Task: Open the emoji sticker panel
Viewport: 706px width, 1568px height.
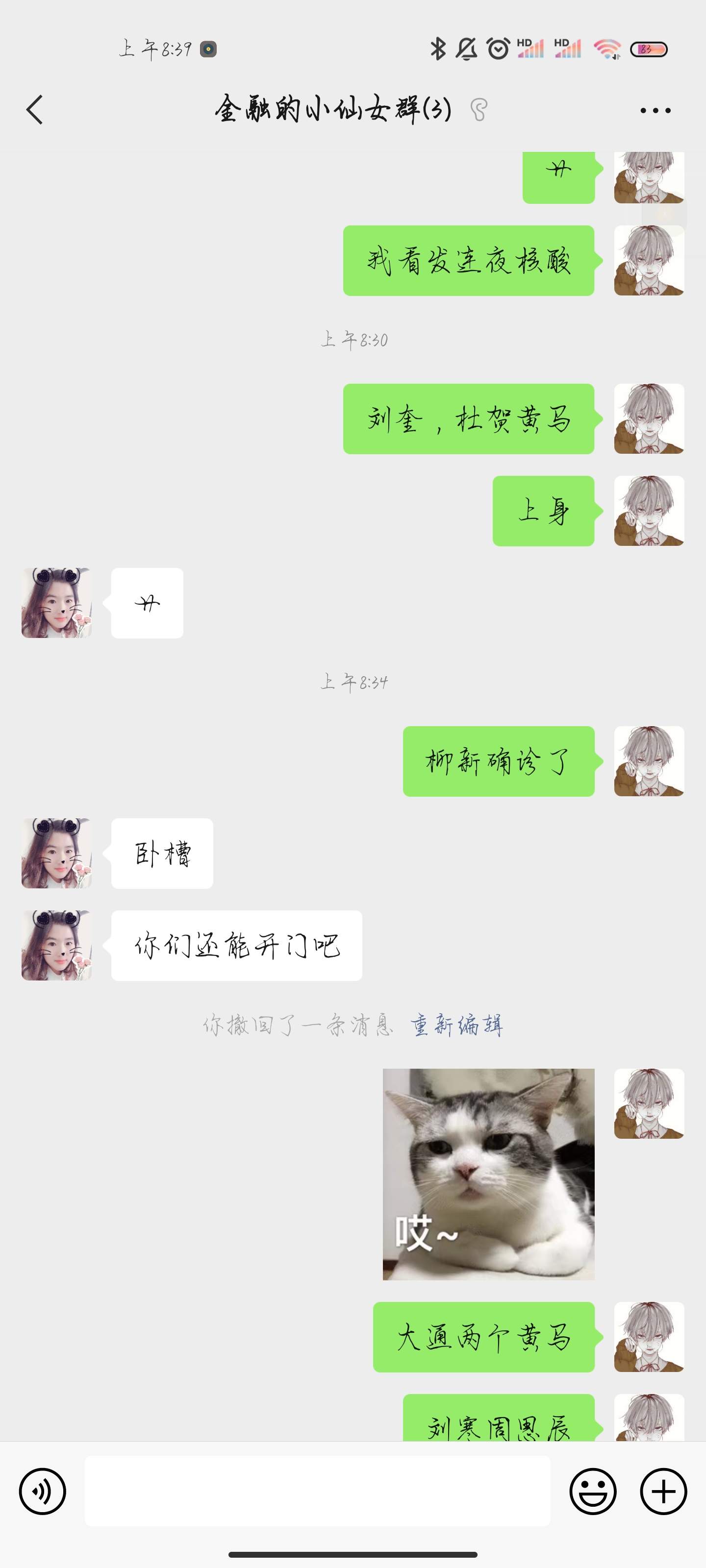Action: (x=593, y=1491)
